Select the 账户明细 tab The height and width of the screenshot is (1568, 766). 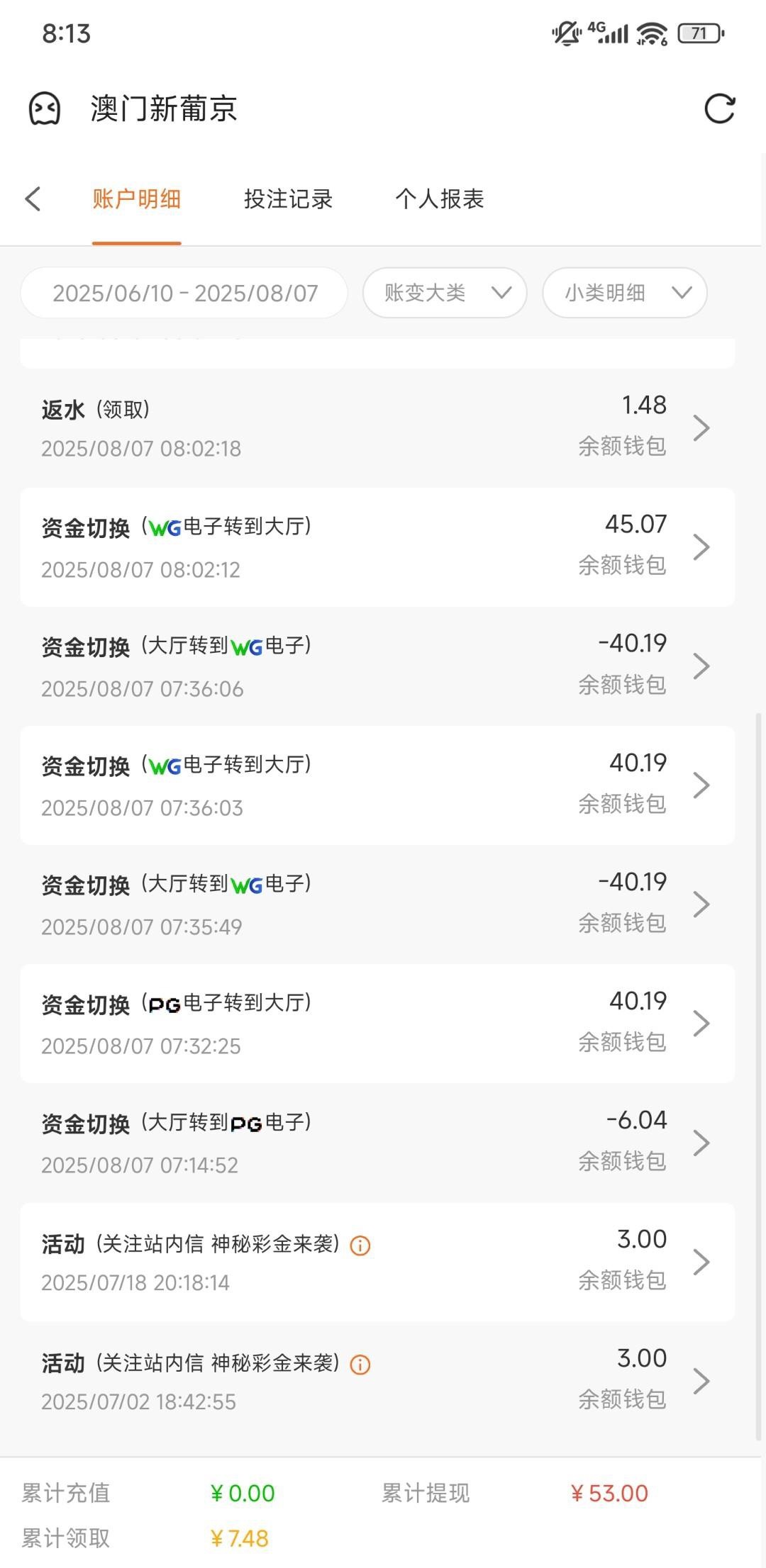tap(136, 199)
